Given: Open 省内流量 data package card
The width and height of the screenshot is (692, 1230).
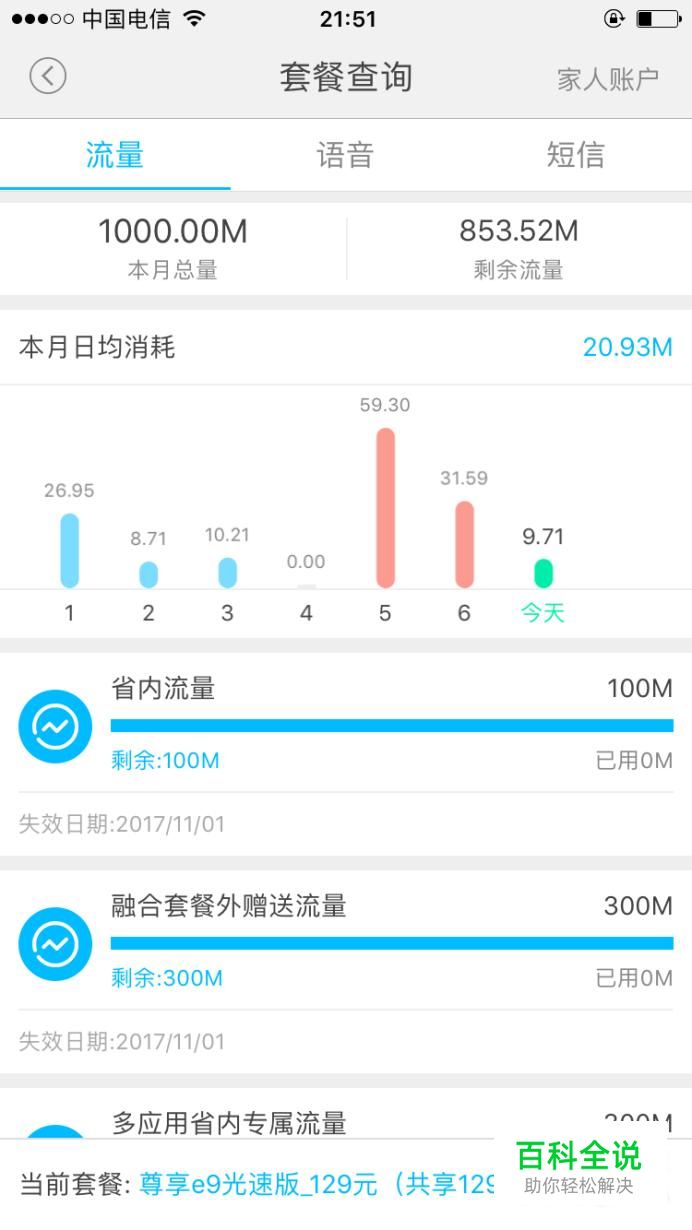Looking at the screenshot, I should coord(346,754).
